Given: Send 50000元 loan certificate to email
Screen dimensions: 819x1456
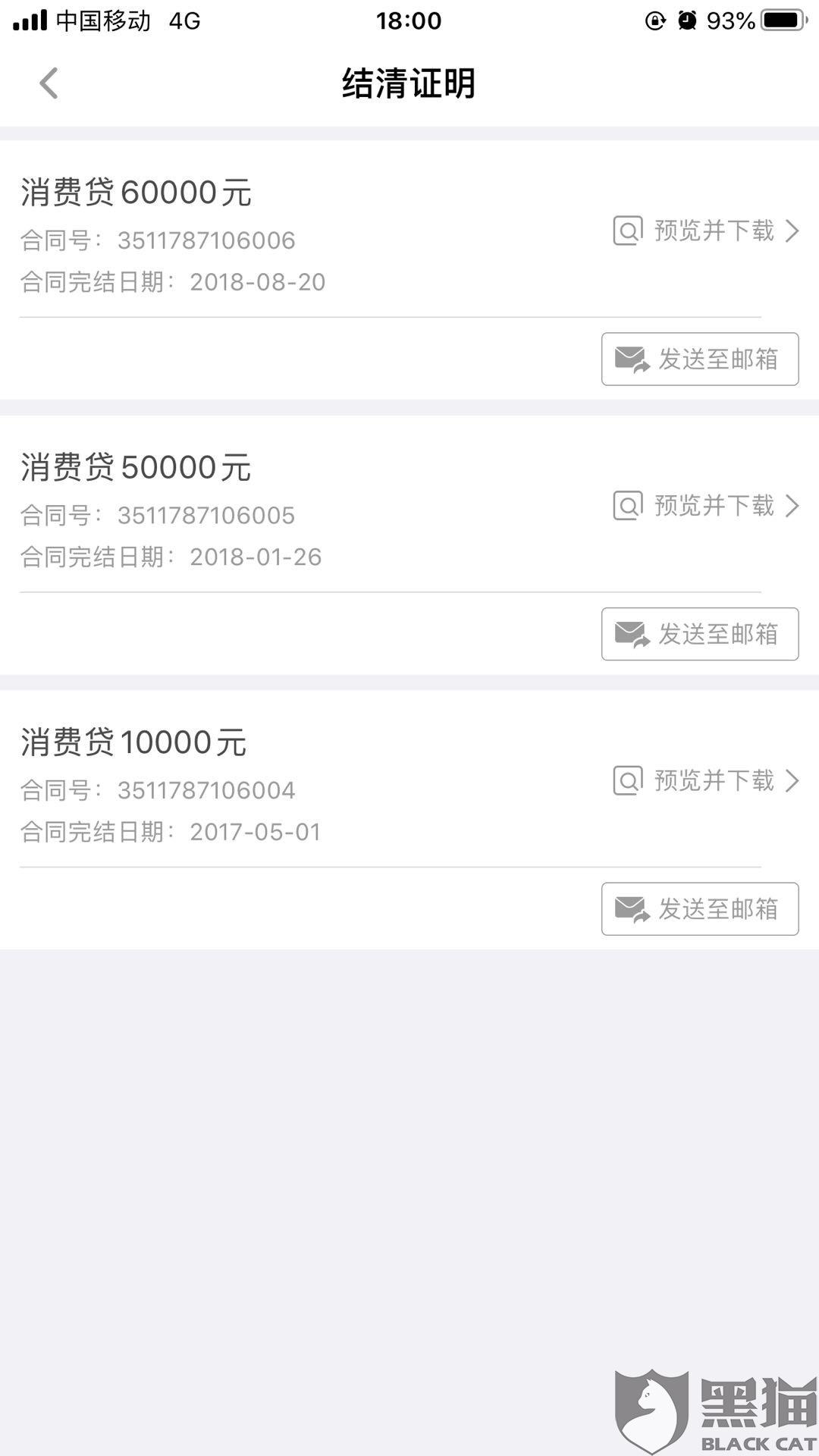Looking at the screenshot, I should click(699, 634).
